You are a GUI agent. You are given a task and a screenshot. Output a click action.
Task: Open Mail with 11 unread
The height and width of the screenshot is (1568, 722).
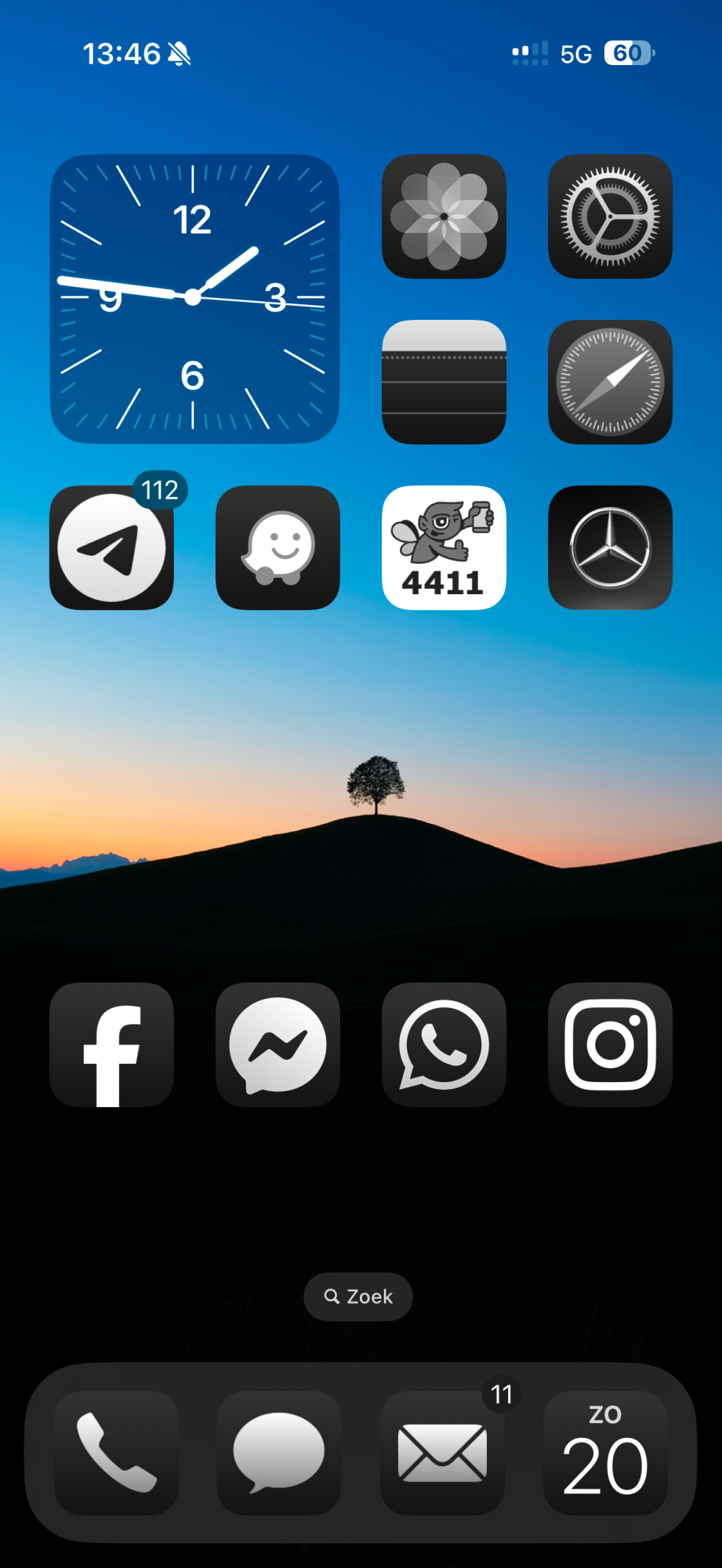point(442,1453)
